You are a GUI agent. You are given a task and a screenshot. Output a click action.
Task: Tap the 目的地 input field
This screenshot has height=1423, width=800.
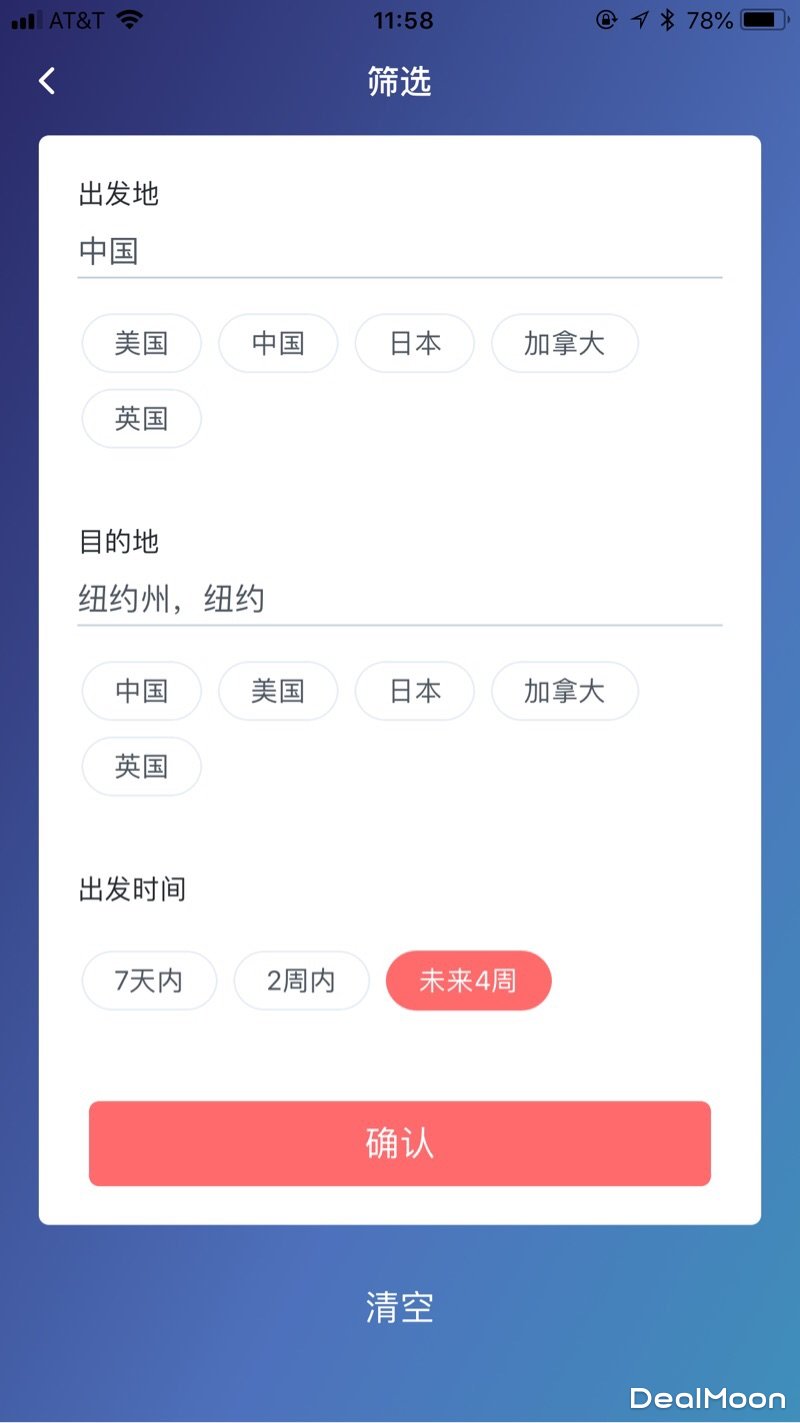[398, 599]
